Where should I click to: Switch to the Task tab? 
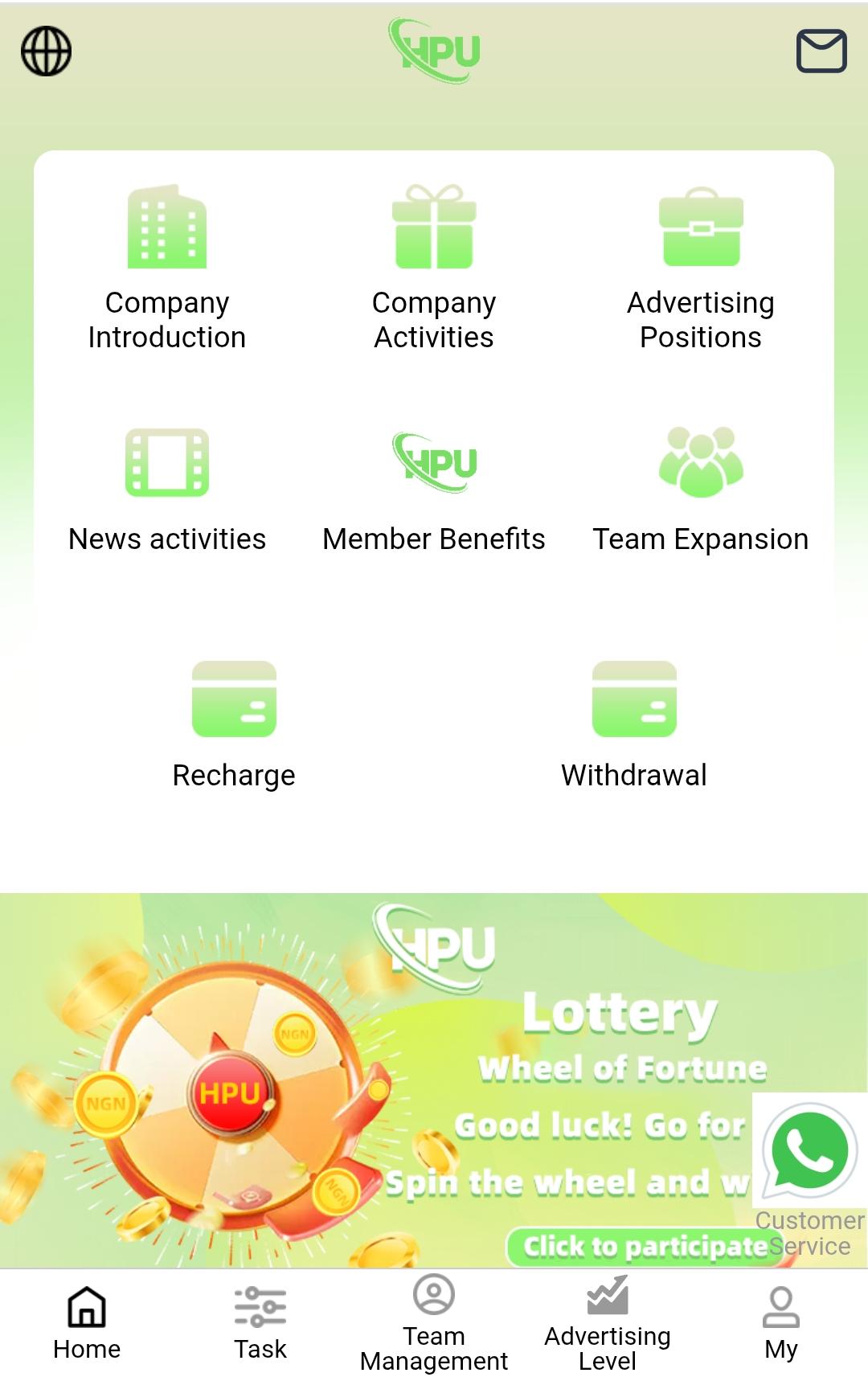[260, 1320]
